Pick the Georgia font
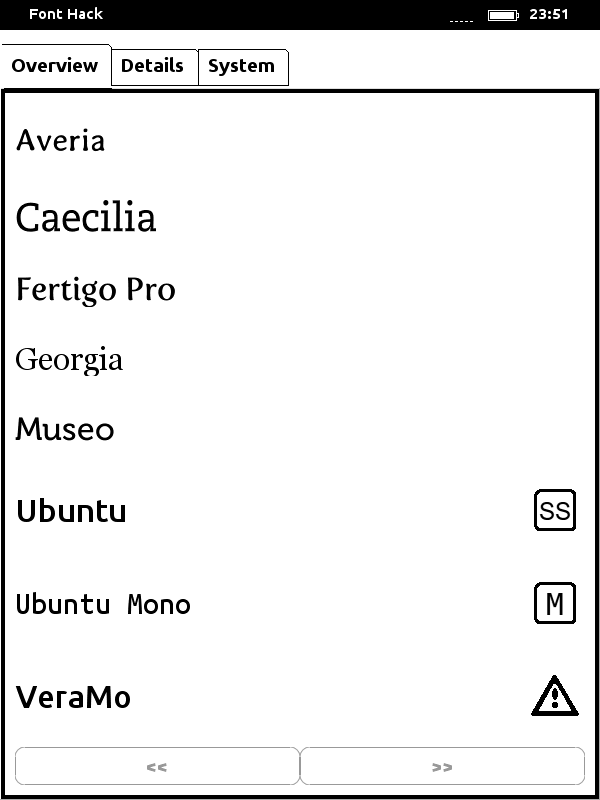This screenshot has height=800, width=600. pos(69,360)
